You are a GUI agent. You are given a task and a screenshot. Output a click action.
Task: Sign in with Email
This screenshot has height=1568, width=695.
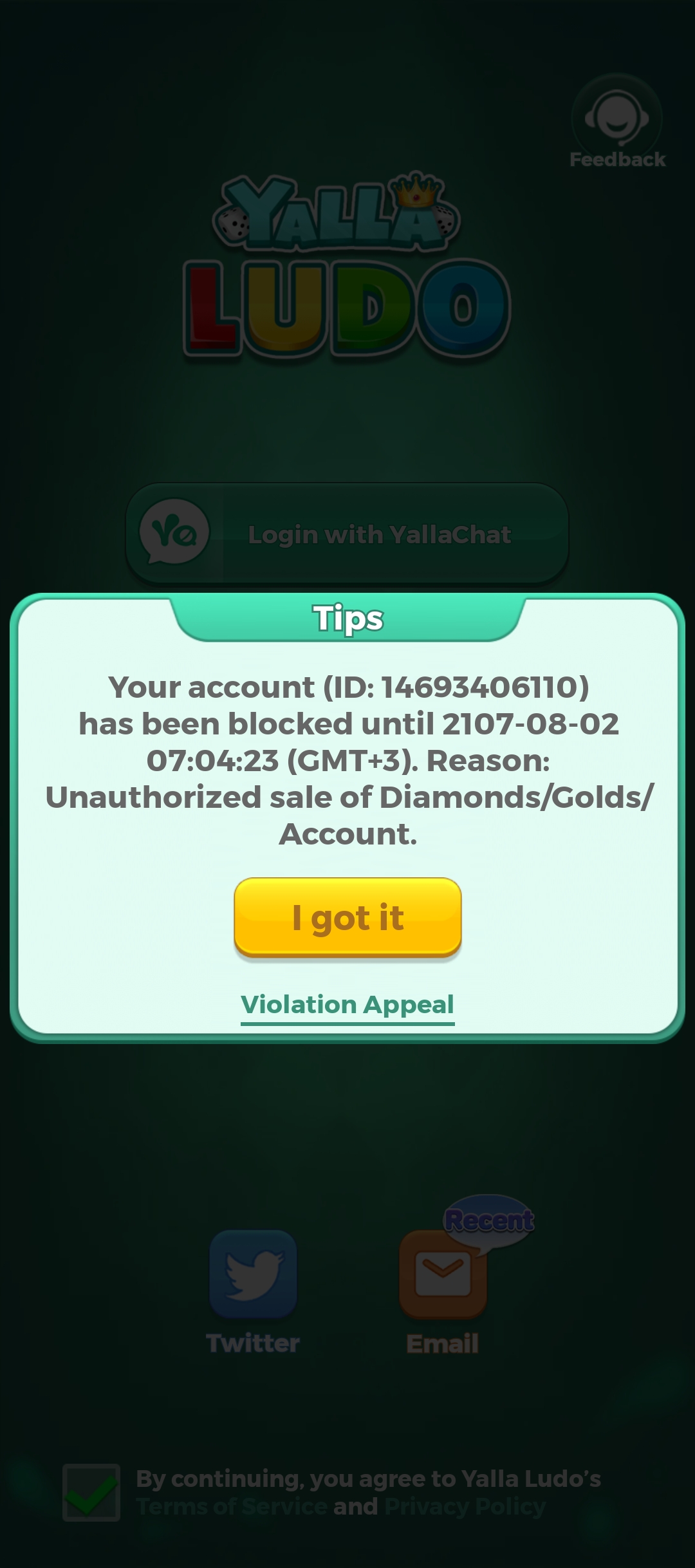(x=443, y=1274)
